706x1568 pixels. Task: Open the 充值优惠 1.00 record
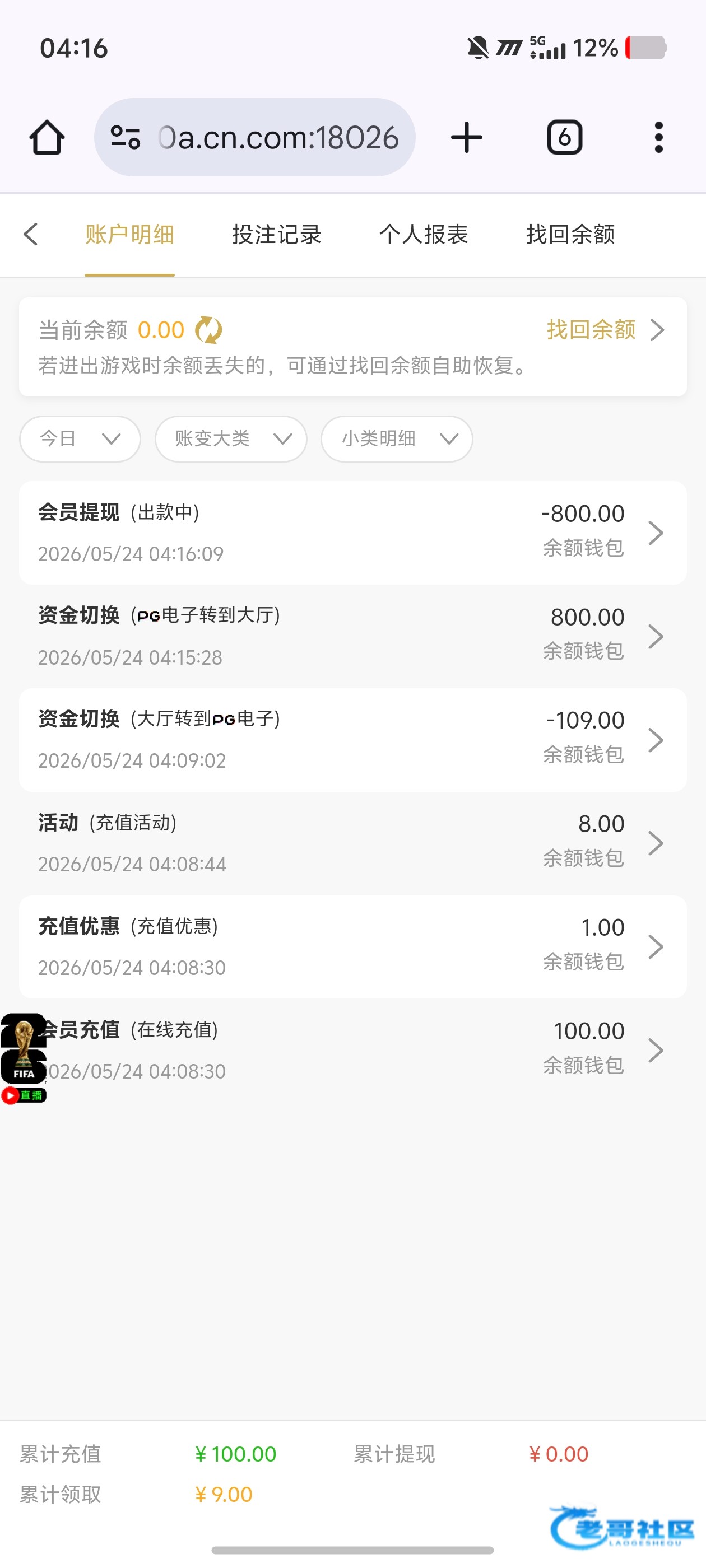click(352, 946)
